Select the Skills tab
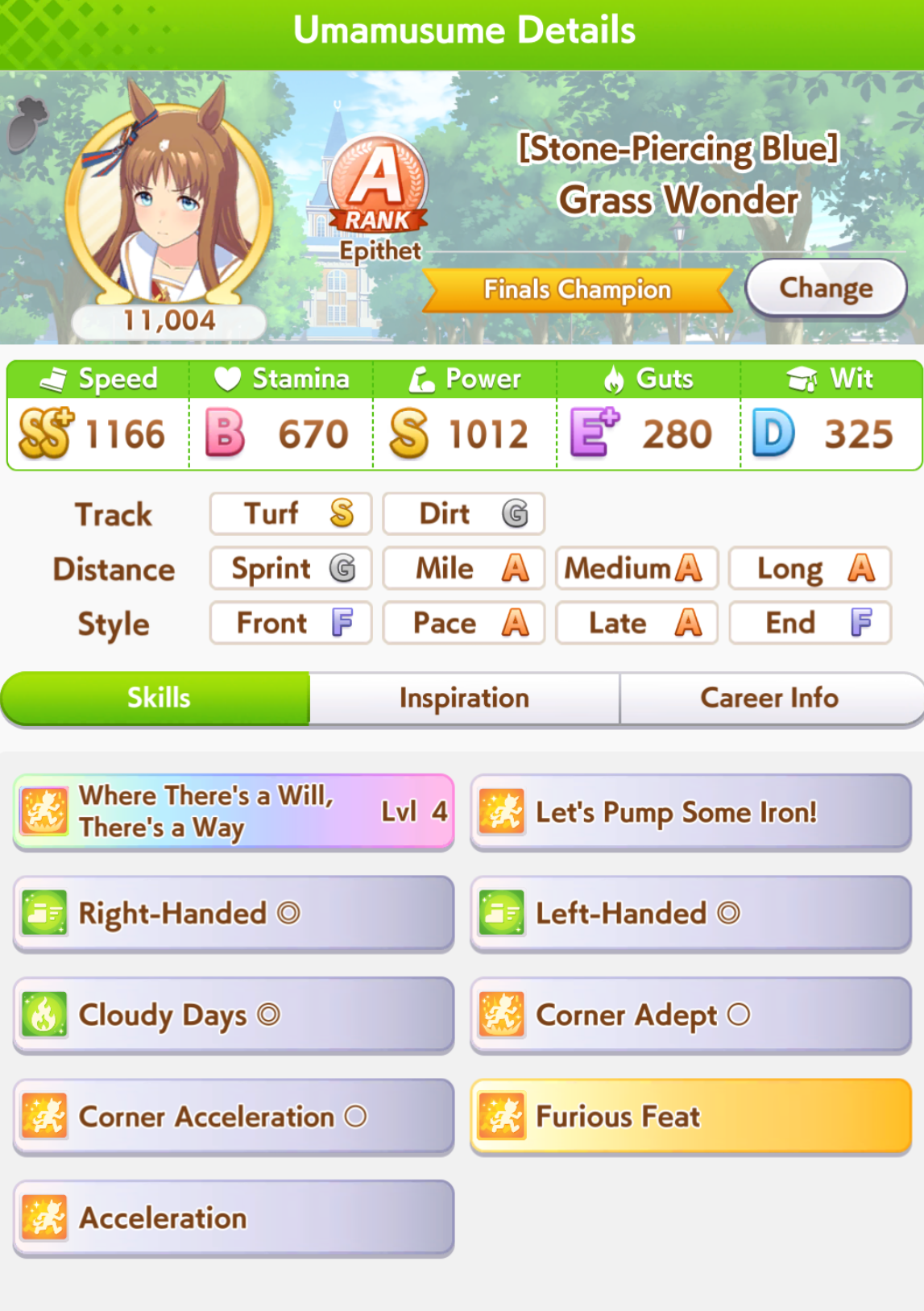Screen dimensions: 924x1311 click(x=158, y=698)
